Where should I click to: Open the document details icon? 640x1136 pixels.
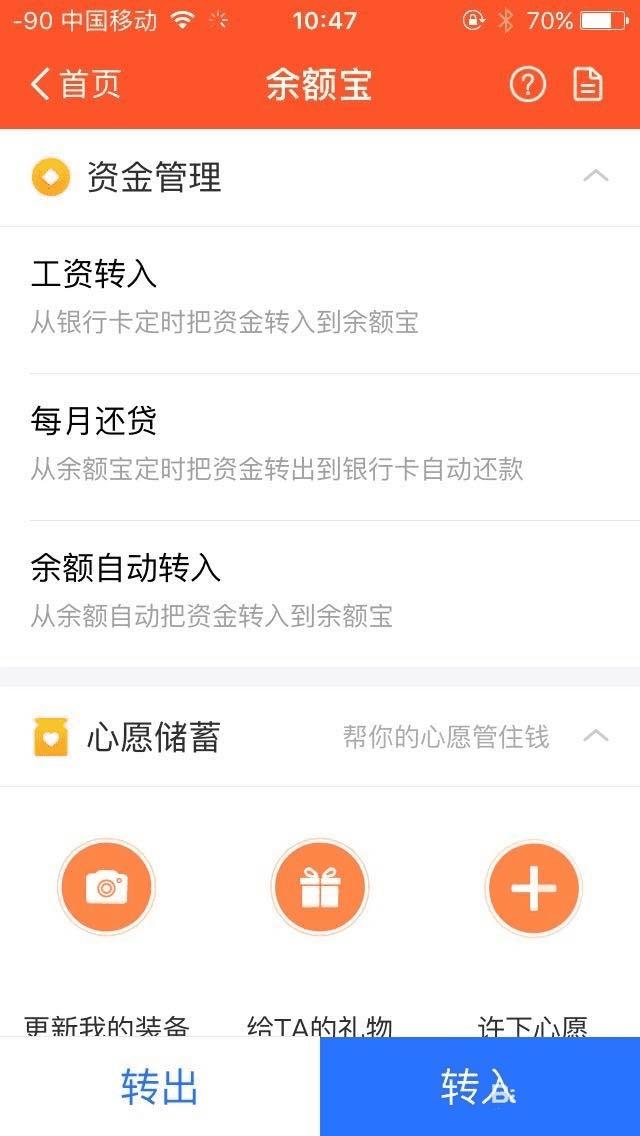(588, 85)
